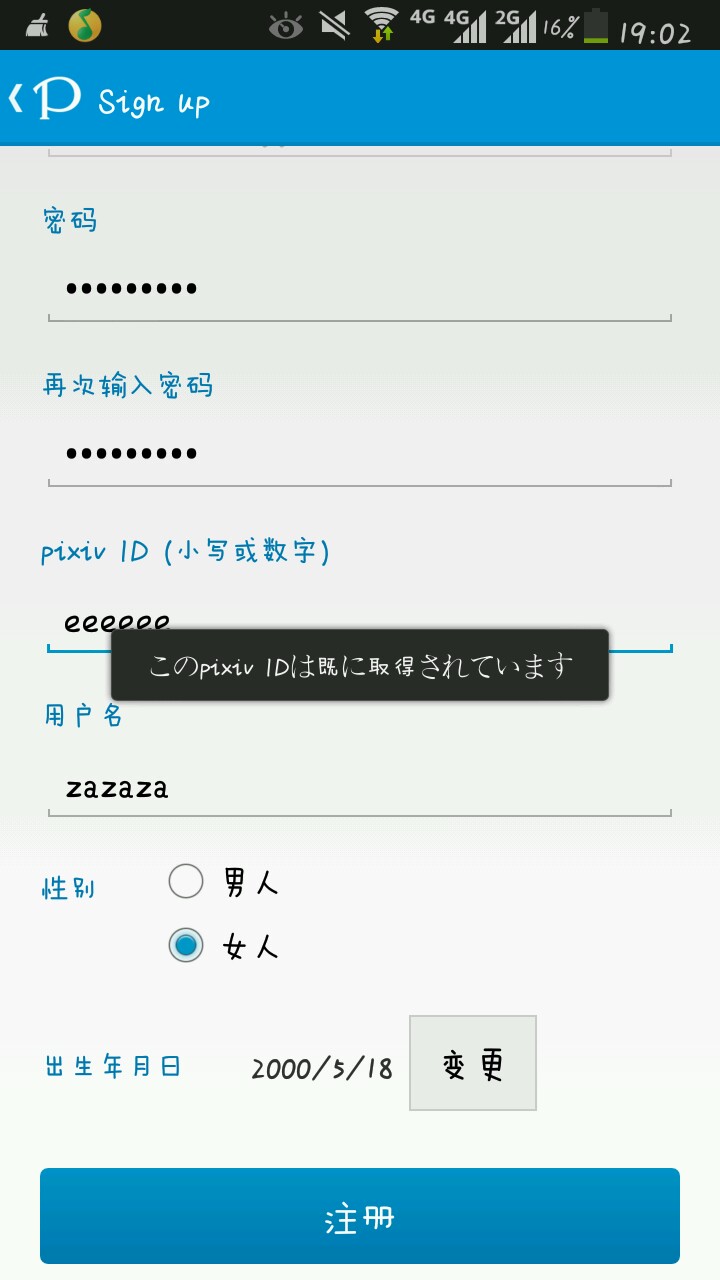Tap the 密码 password field
The image size is (720, 1280).
(359, 289)
